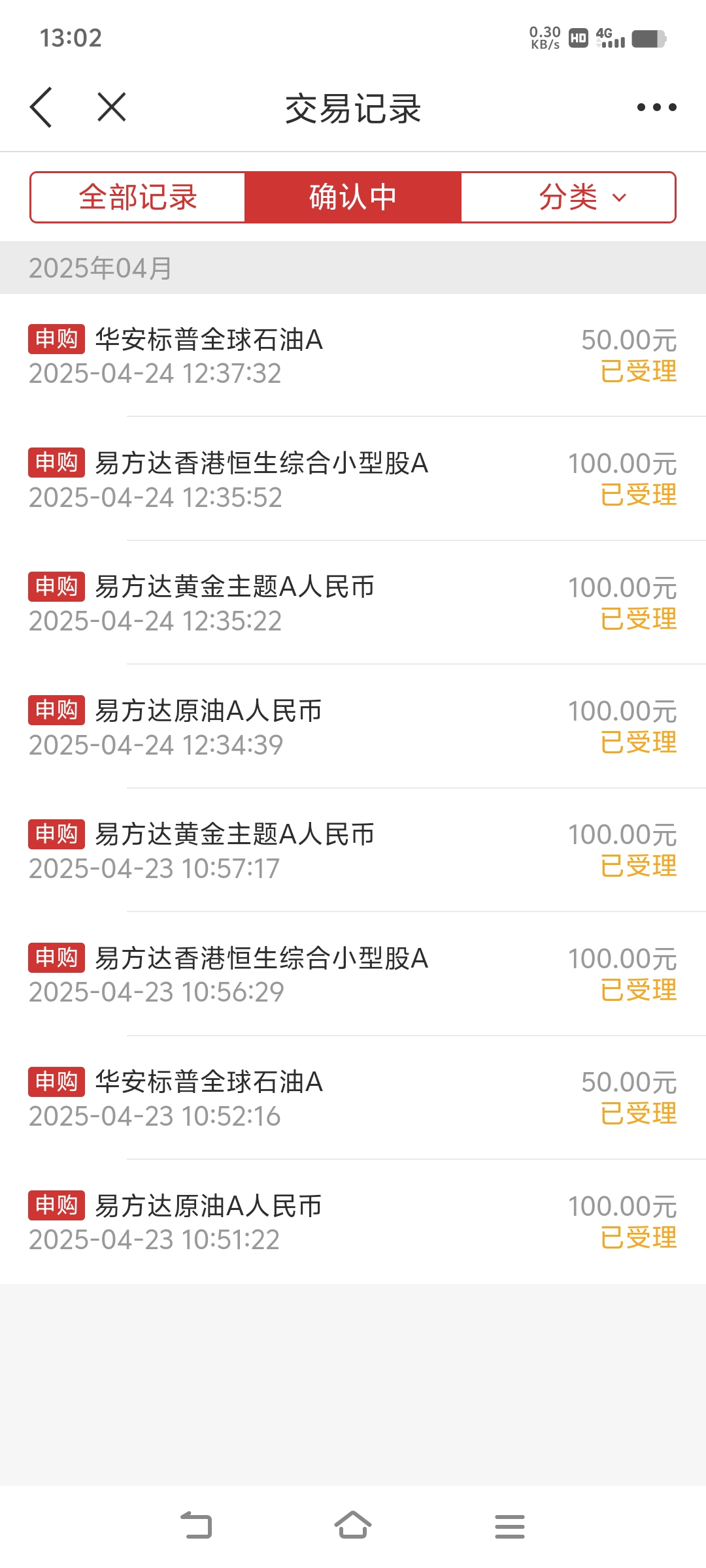This screenshot has height=1568, width=706.
Task: View 易方达原油A人民币 record from 12:34:39
Action: [353, 727]
